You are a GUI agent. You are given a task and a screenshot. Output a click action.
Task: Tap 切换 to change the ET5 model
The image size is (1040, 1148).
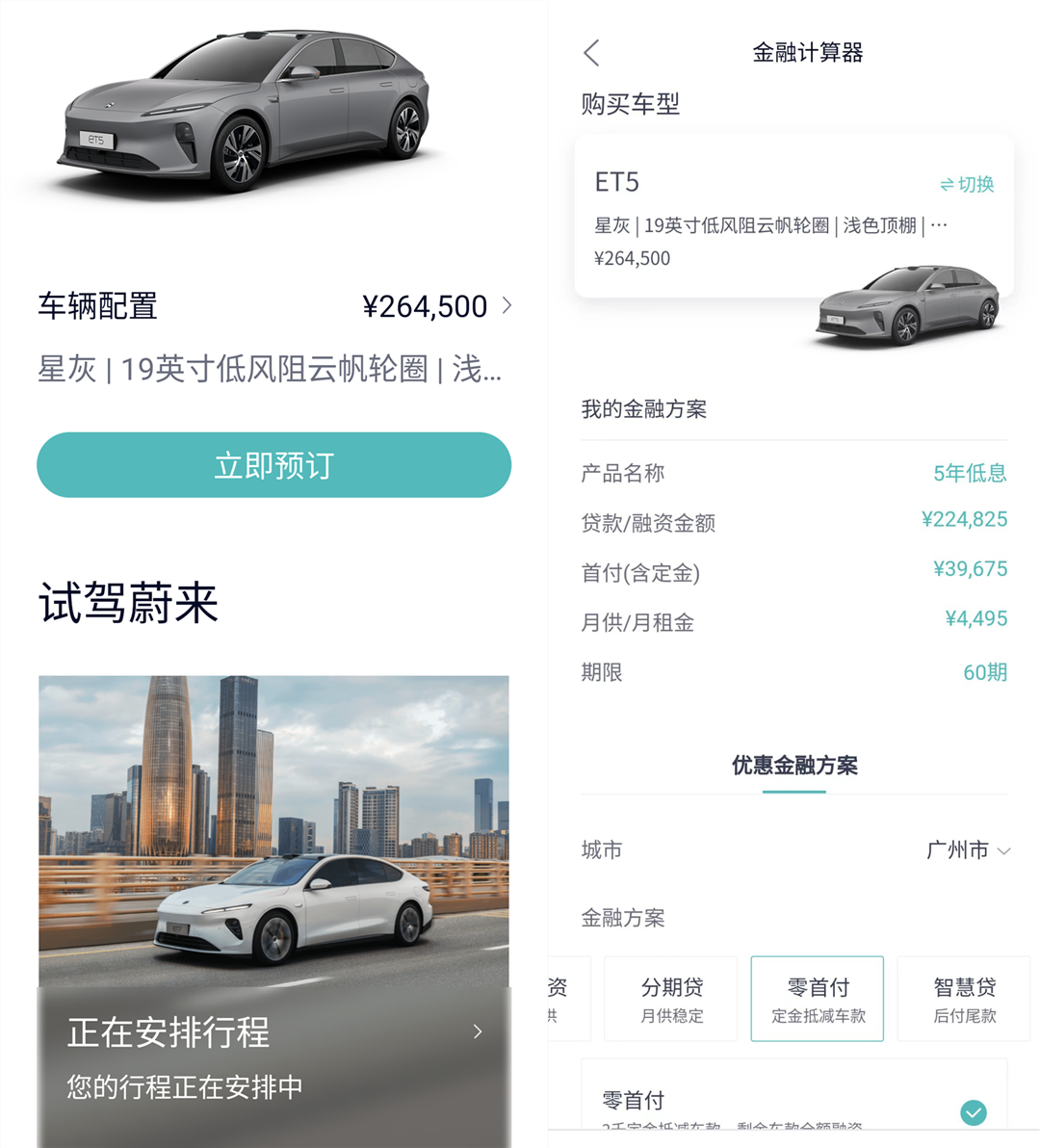967,184
